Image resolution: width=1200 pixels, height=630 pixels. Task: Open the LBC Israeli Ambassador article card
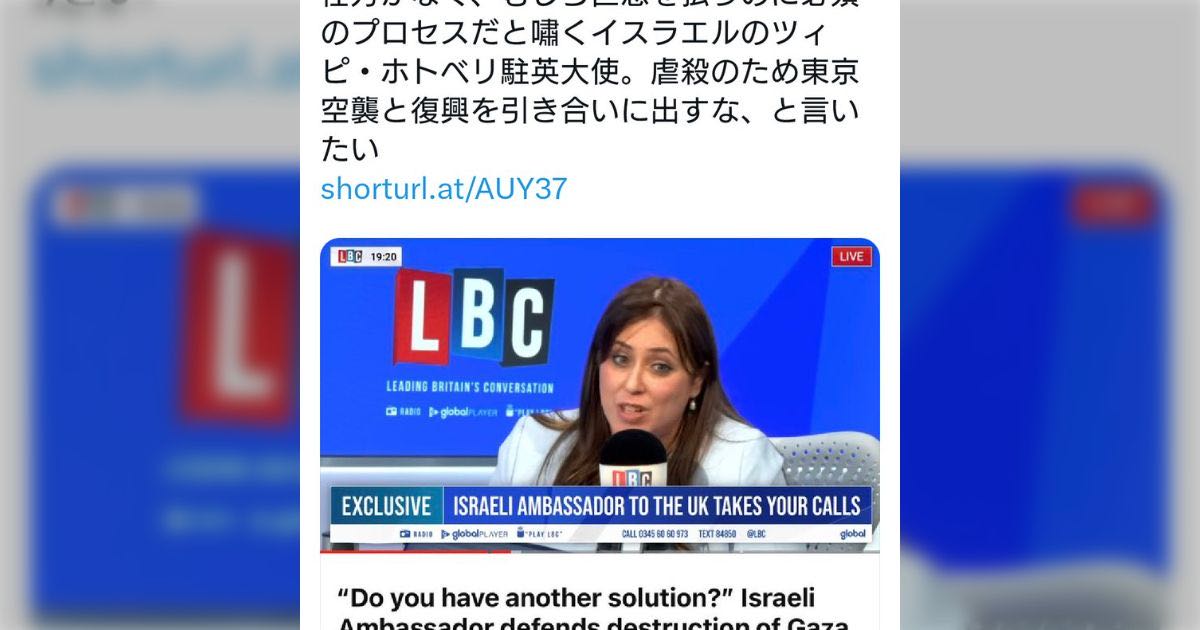tap(599, 420)
